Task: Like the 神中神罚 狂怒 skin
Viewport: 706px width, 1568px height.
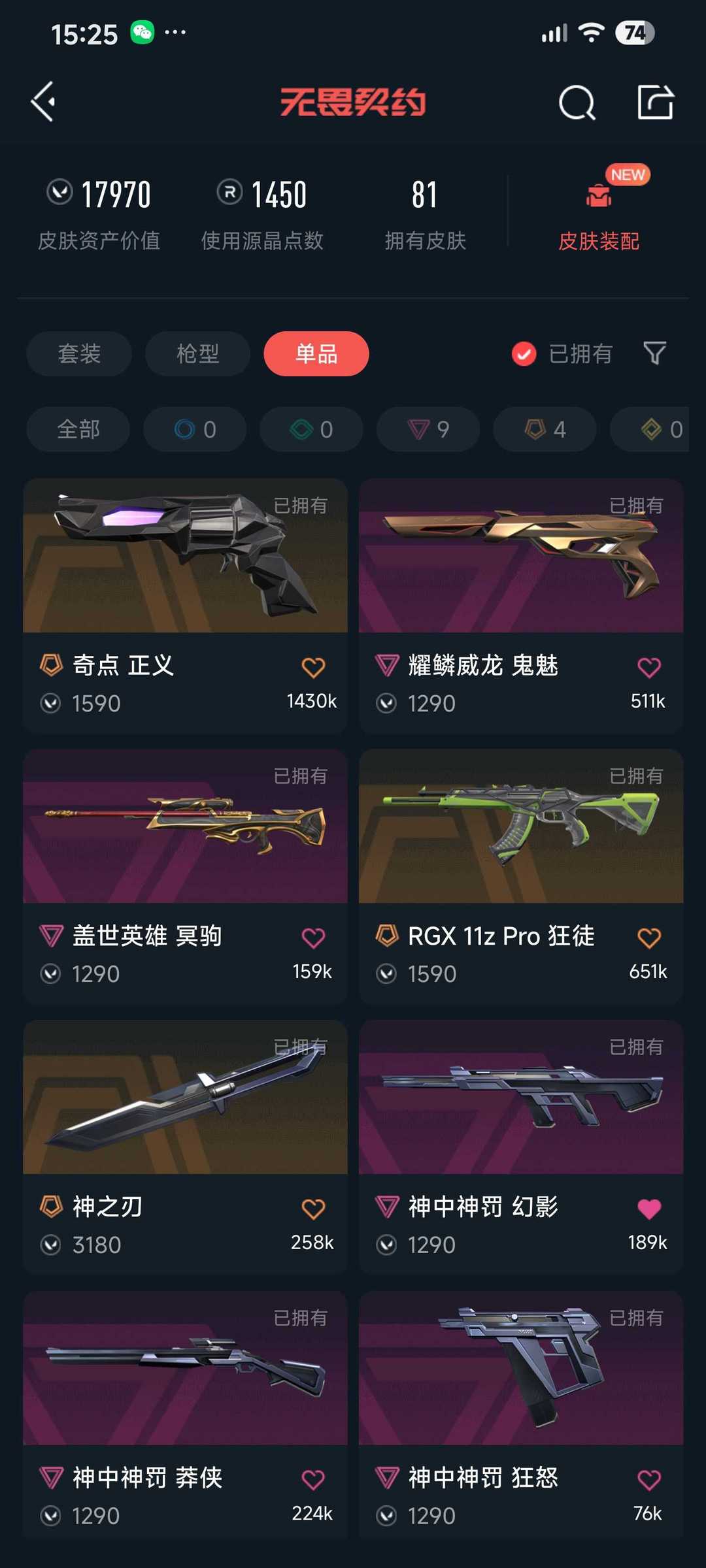Action: 648,1480
